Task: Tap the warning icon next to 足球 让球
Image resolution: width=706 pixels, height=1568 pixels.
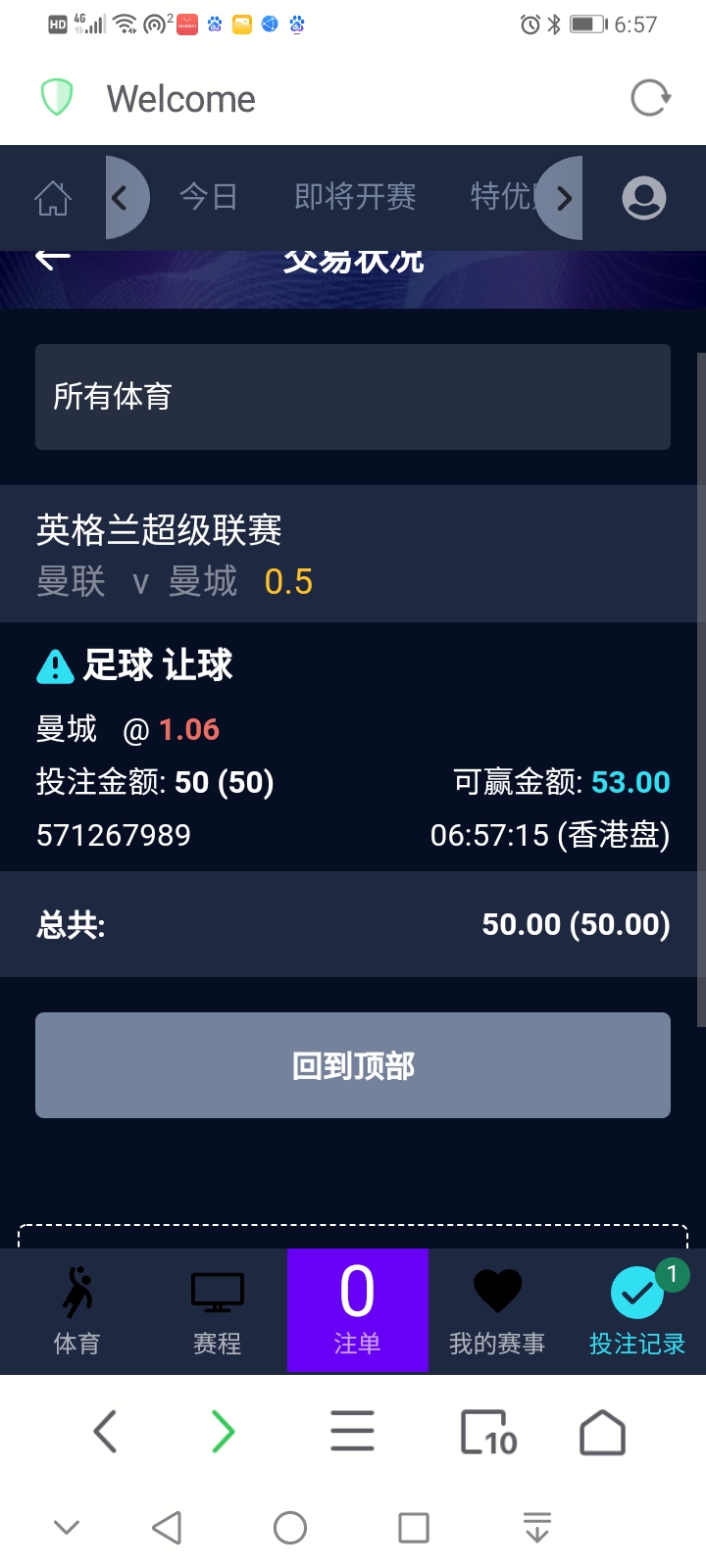Action: (x=55, y=666)
